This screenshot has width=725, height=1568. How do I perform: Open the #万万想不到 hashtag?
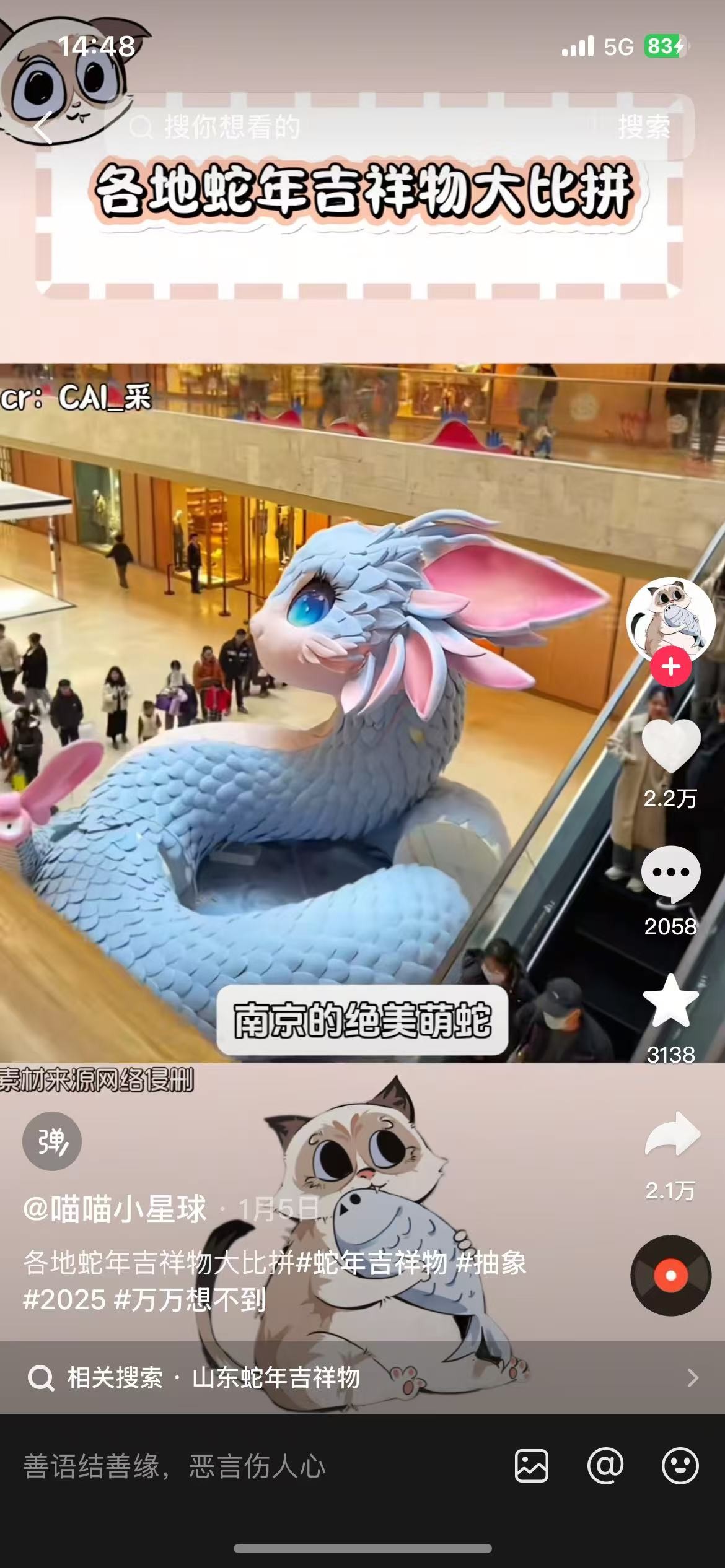coord(190,1299)
